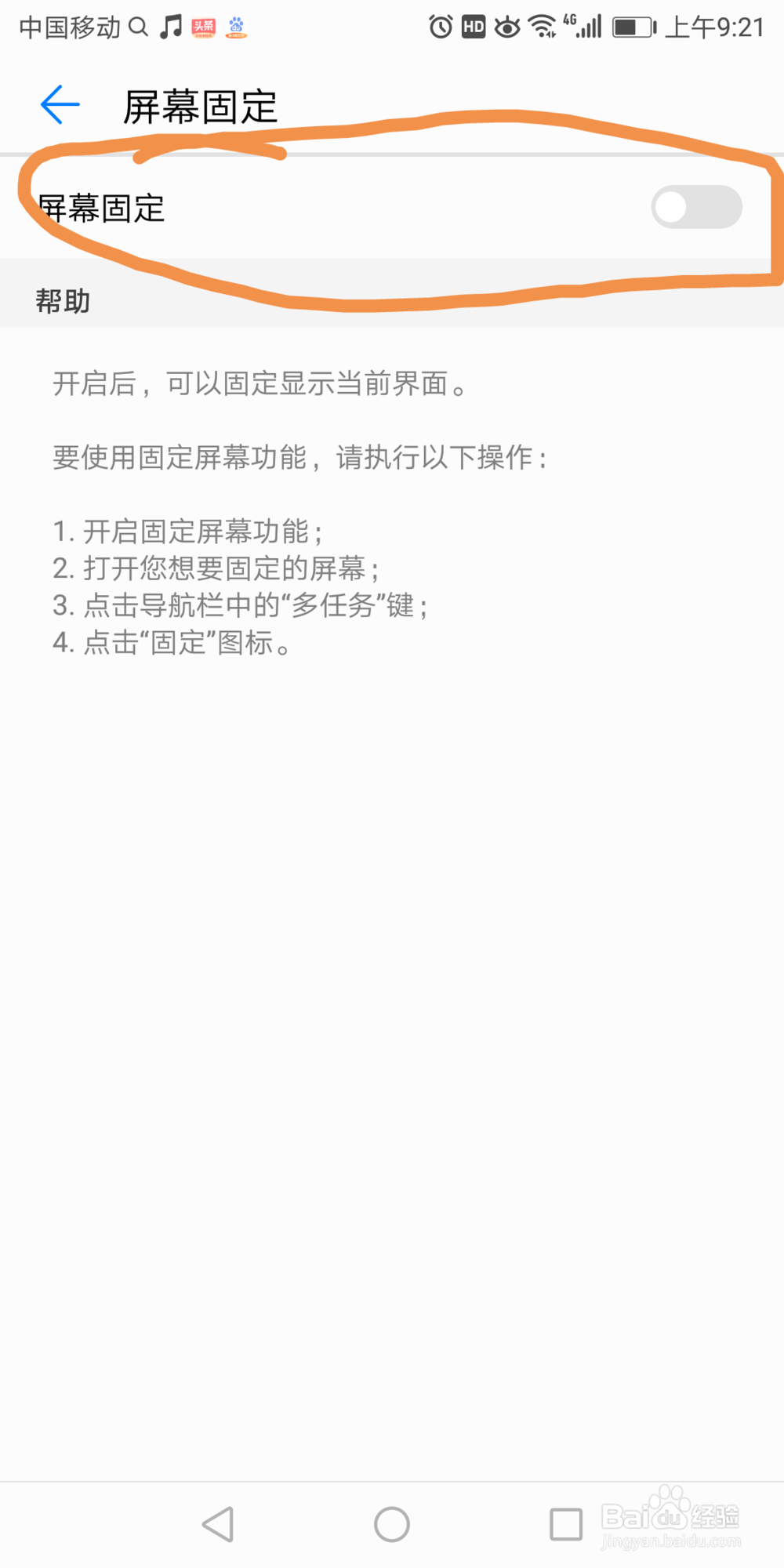Tap the search icon next to 中国移动
Viewport: 784px width, 1568px height.
tap(139, 26)
